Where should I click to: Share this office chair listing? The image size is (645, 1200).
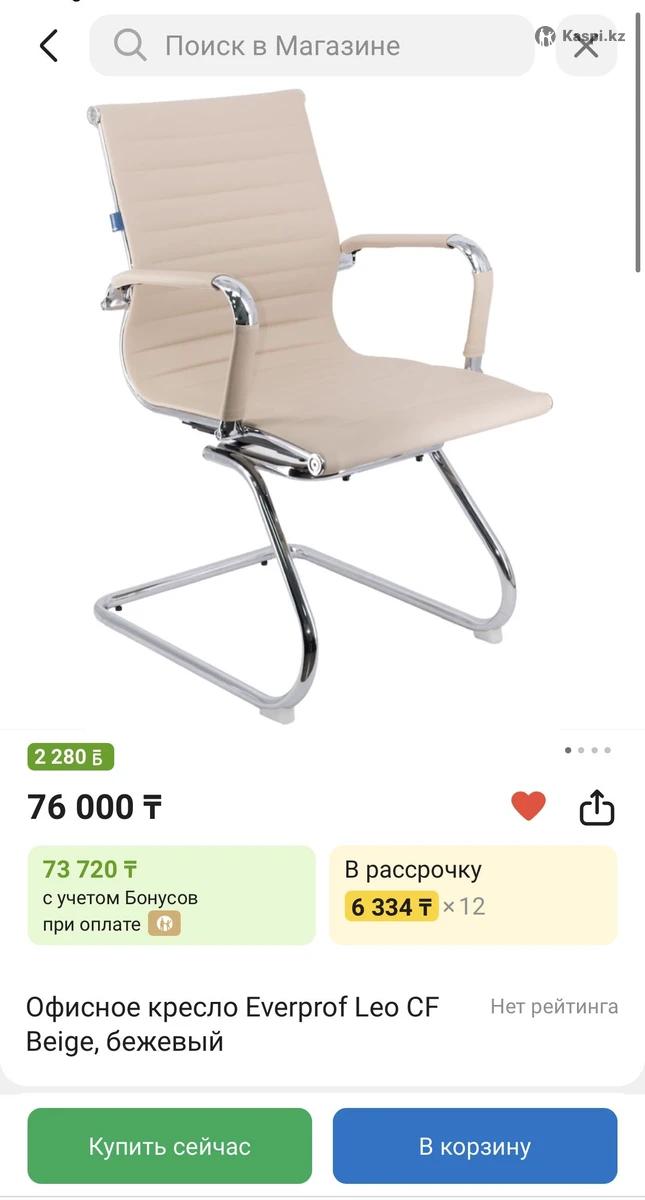coord(597,808)
